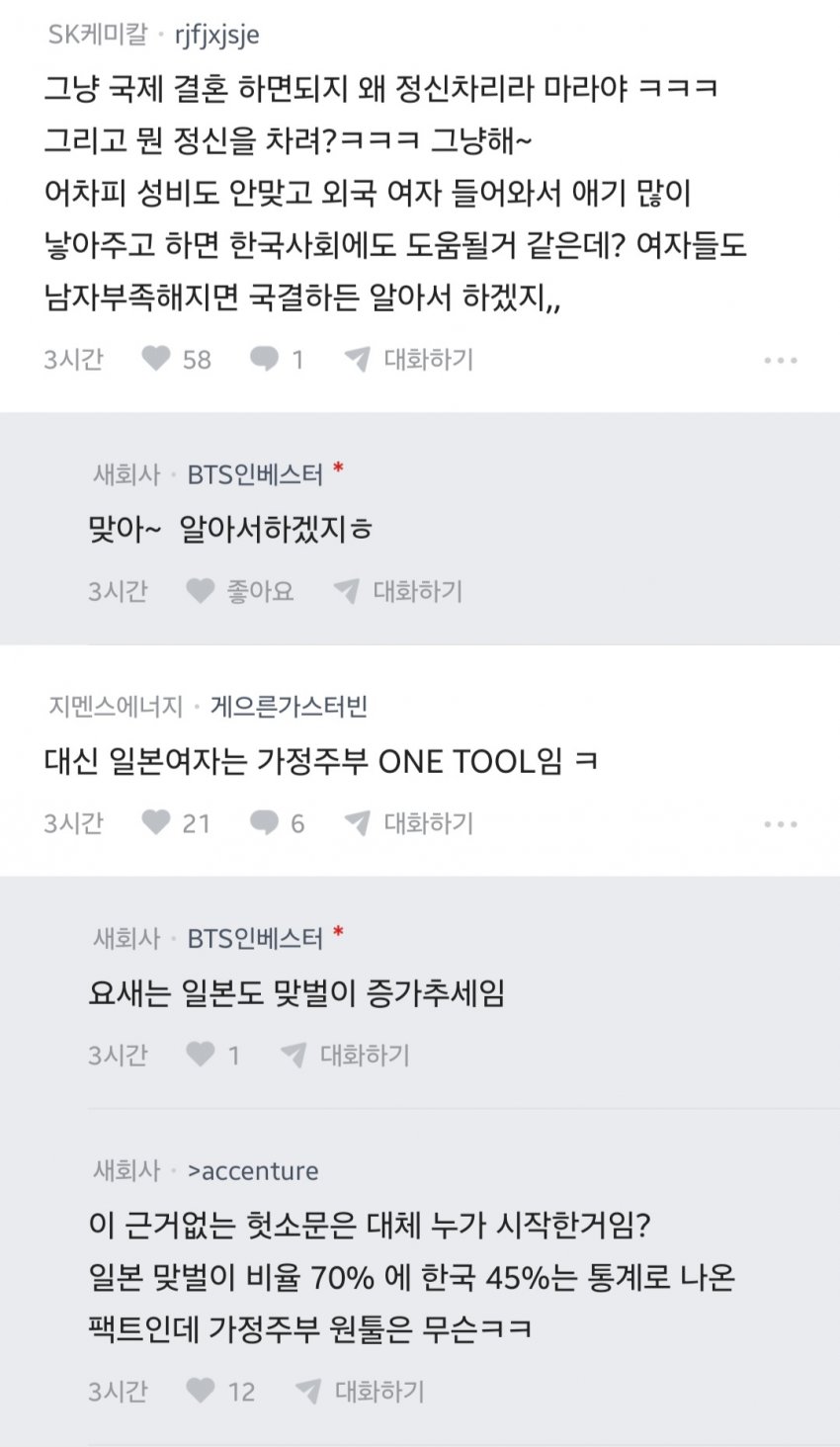840x1447 pixels.
Task: Like rjfjxjsje's comment with 58 likes
Action: coord(157,359)
